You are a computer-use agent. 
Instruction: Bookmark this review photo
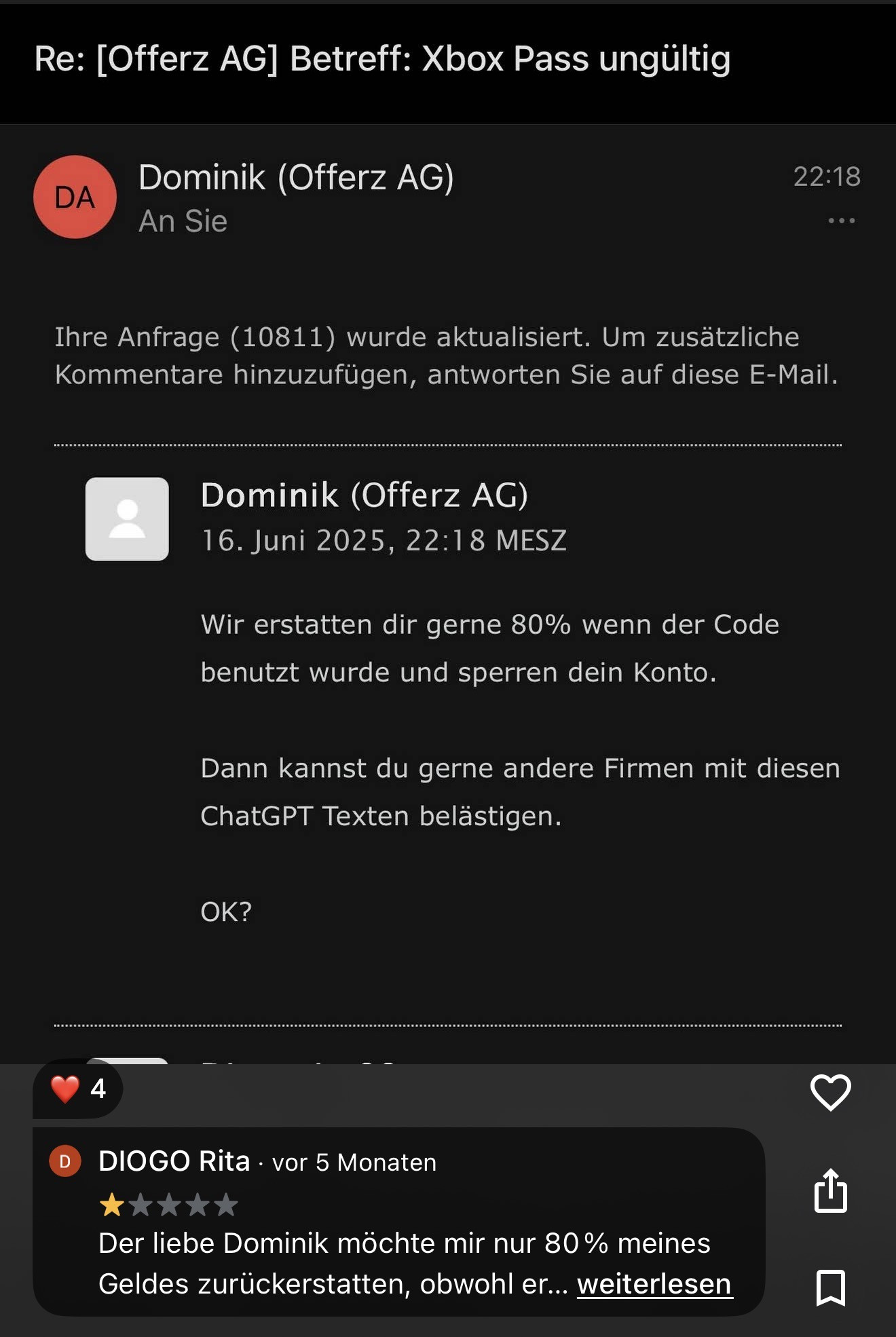tap(830, 1287)
